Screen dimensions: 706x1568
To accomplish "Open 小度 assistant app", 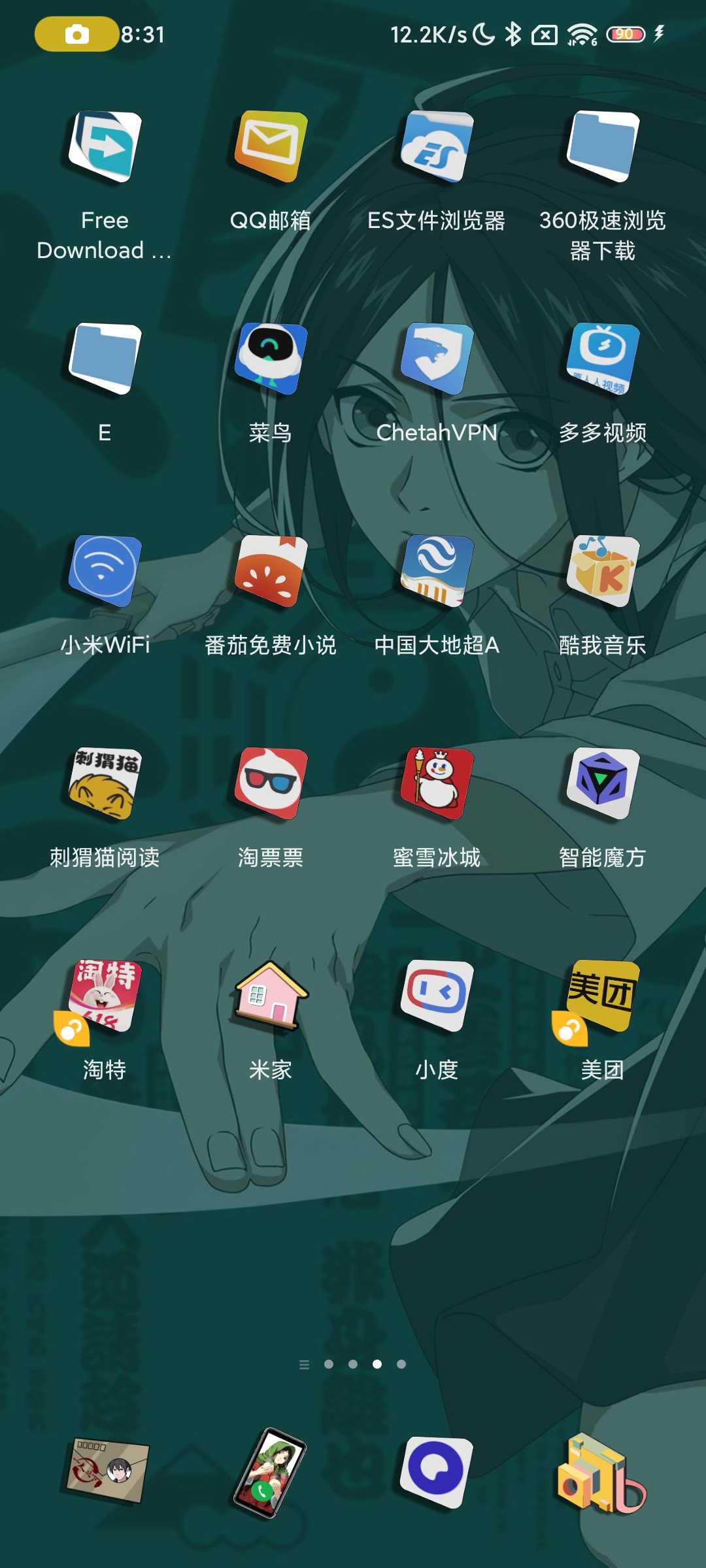I will pos(436,996).
